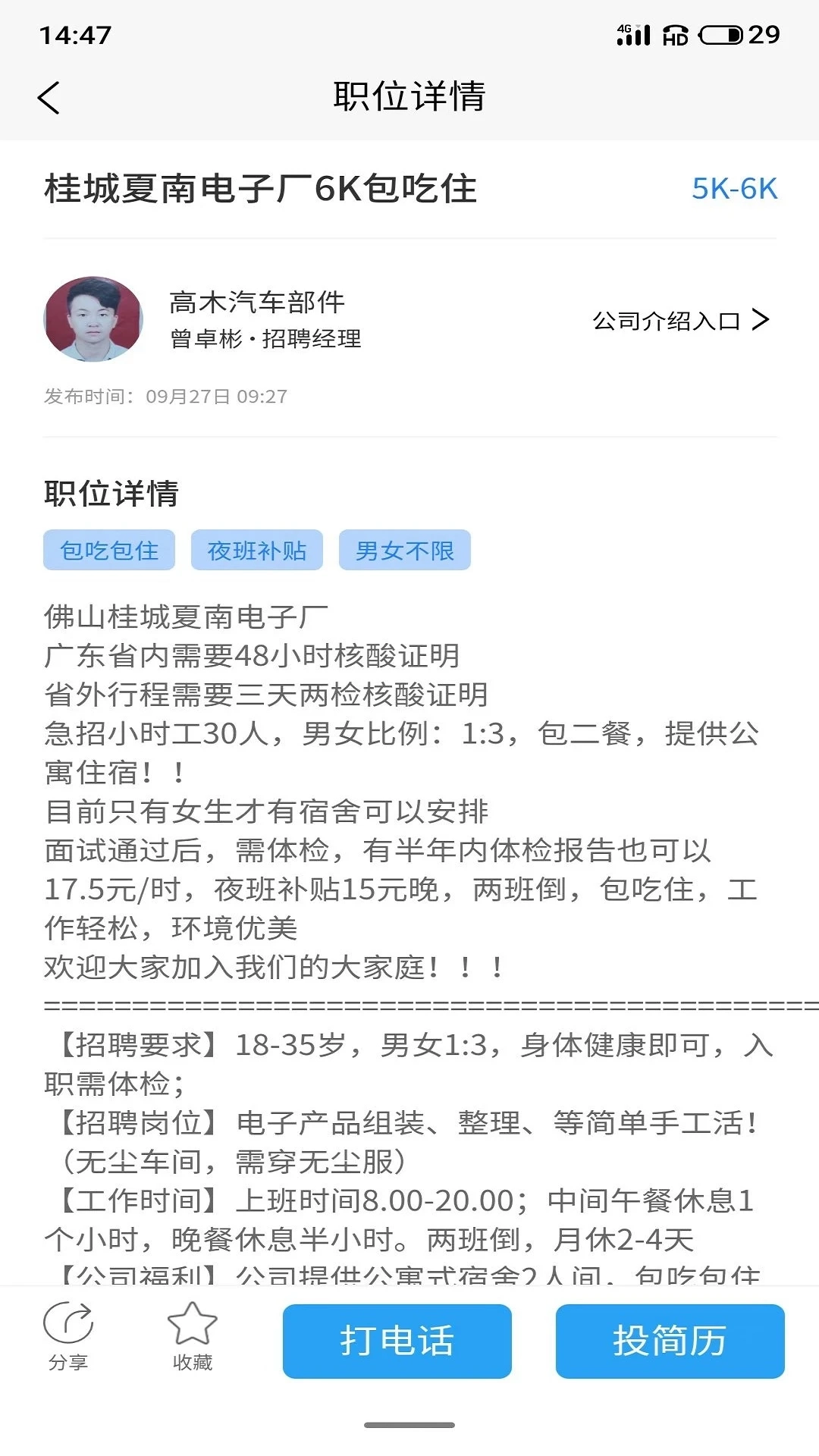
Task: Toggle the 夜班补贴 benefit tag
Action: 256,551
